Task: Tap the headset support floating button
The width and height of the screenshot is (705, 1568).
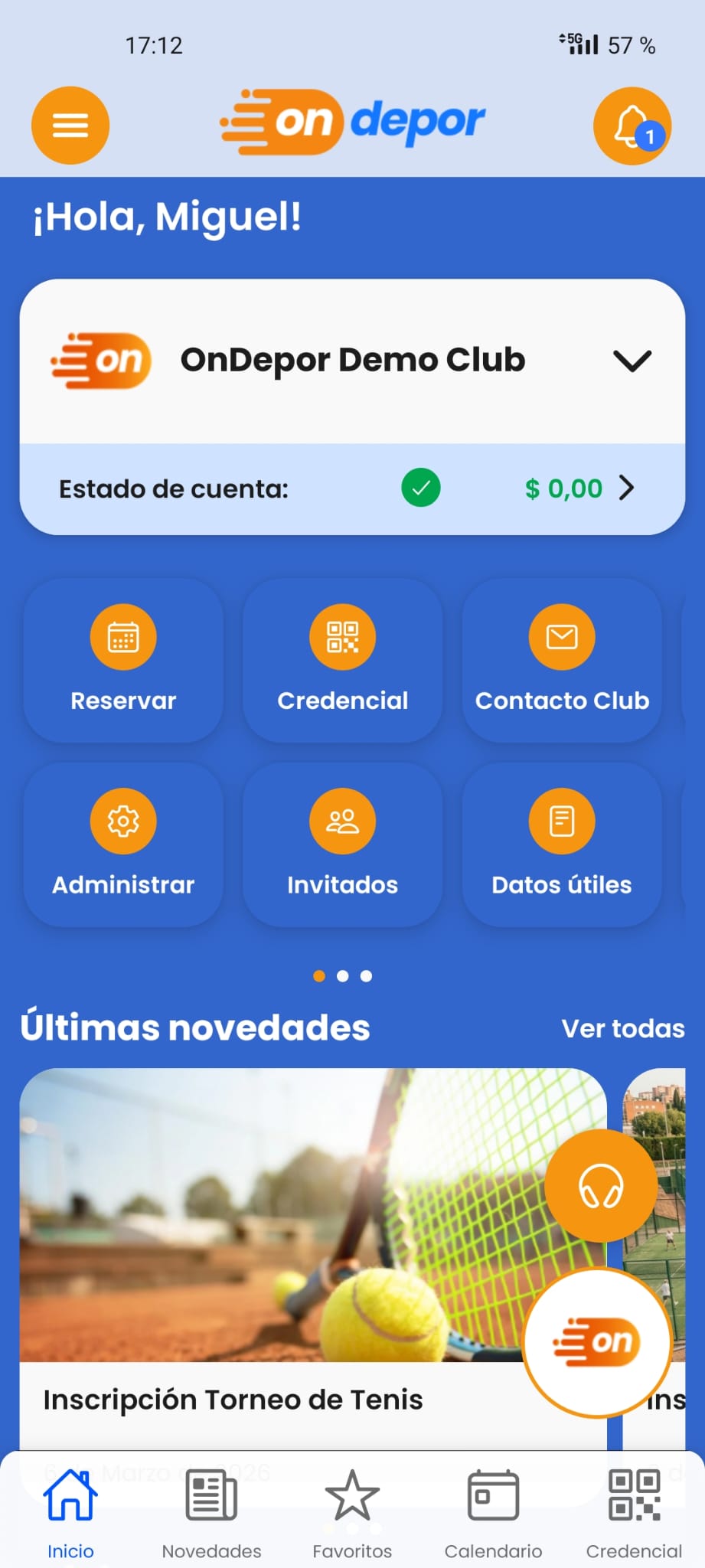Action: [x=601, y=1185]
